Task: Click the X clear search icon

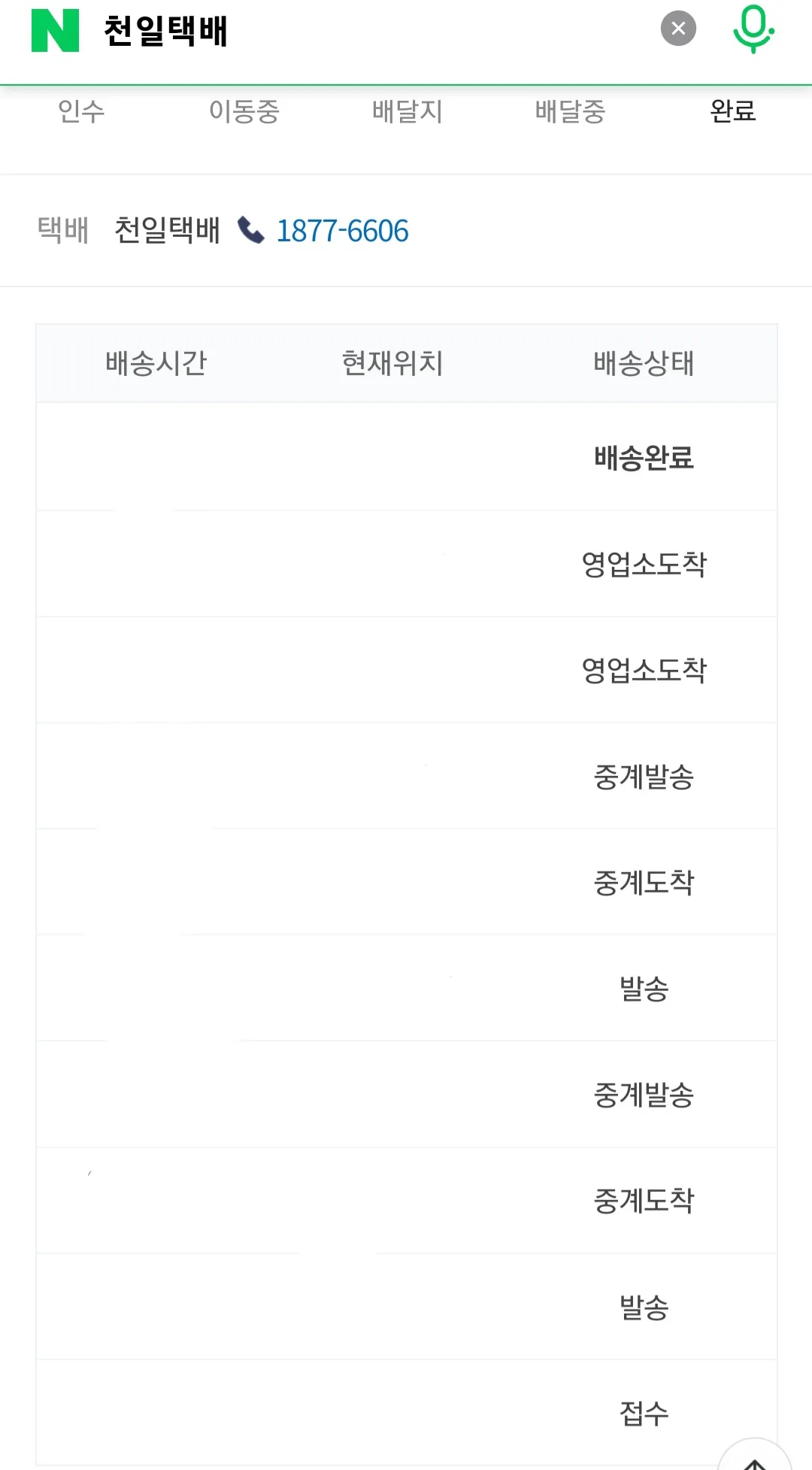Action: [678, 28]
